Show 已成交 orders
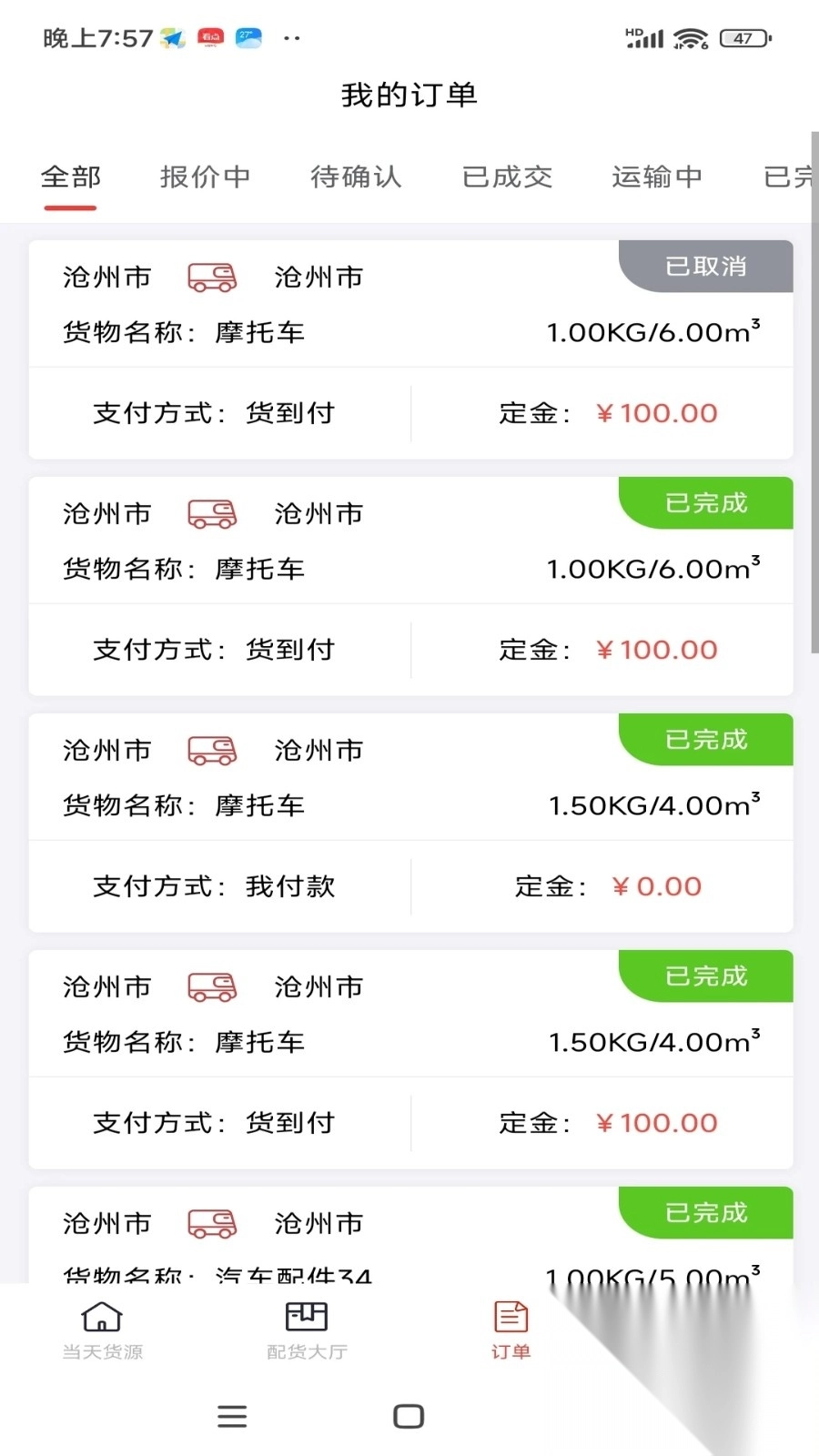This screenshot has width=819, height=1456. click(x=507, y=177)
